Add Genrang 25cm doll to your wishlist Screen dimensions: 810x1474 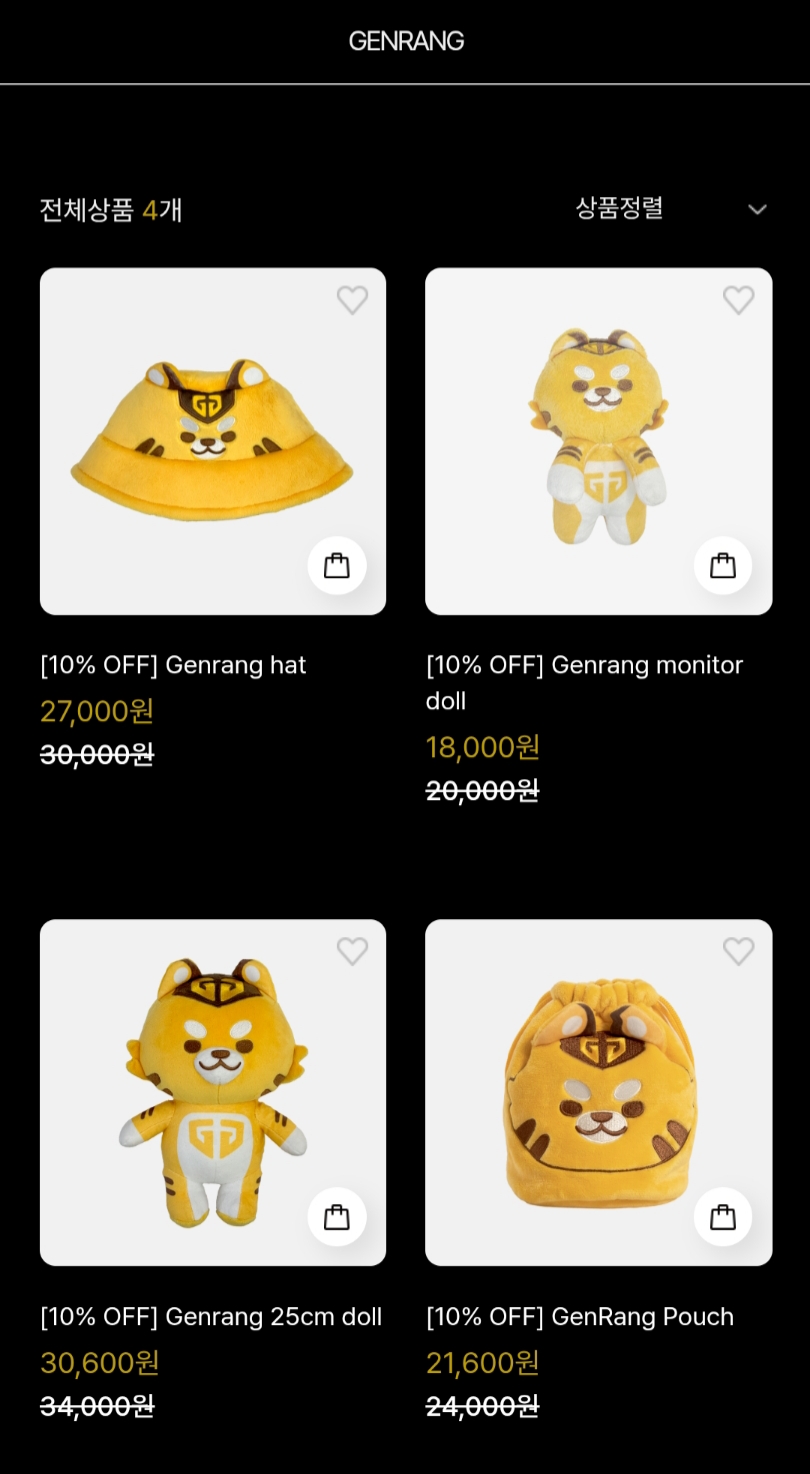352,951
